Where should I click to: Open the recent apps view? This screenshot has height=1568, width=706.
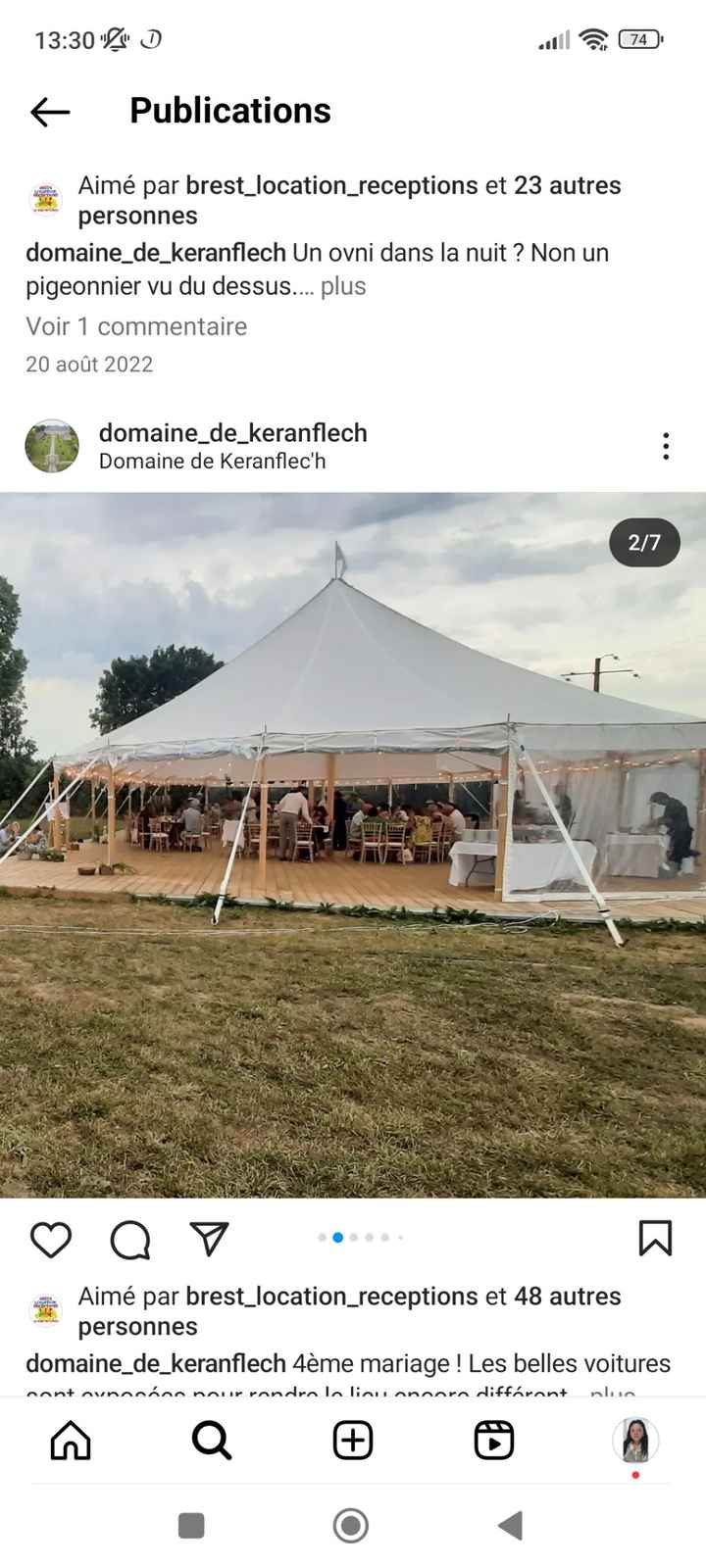point(191,1525)
